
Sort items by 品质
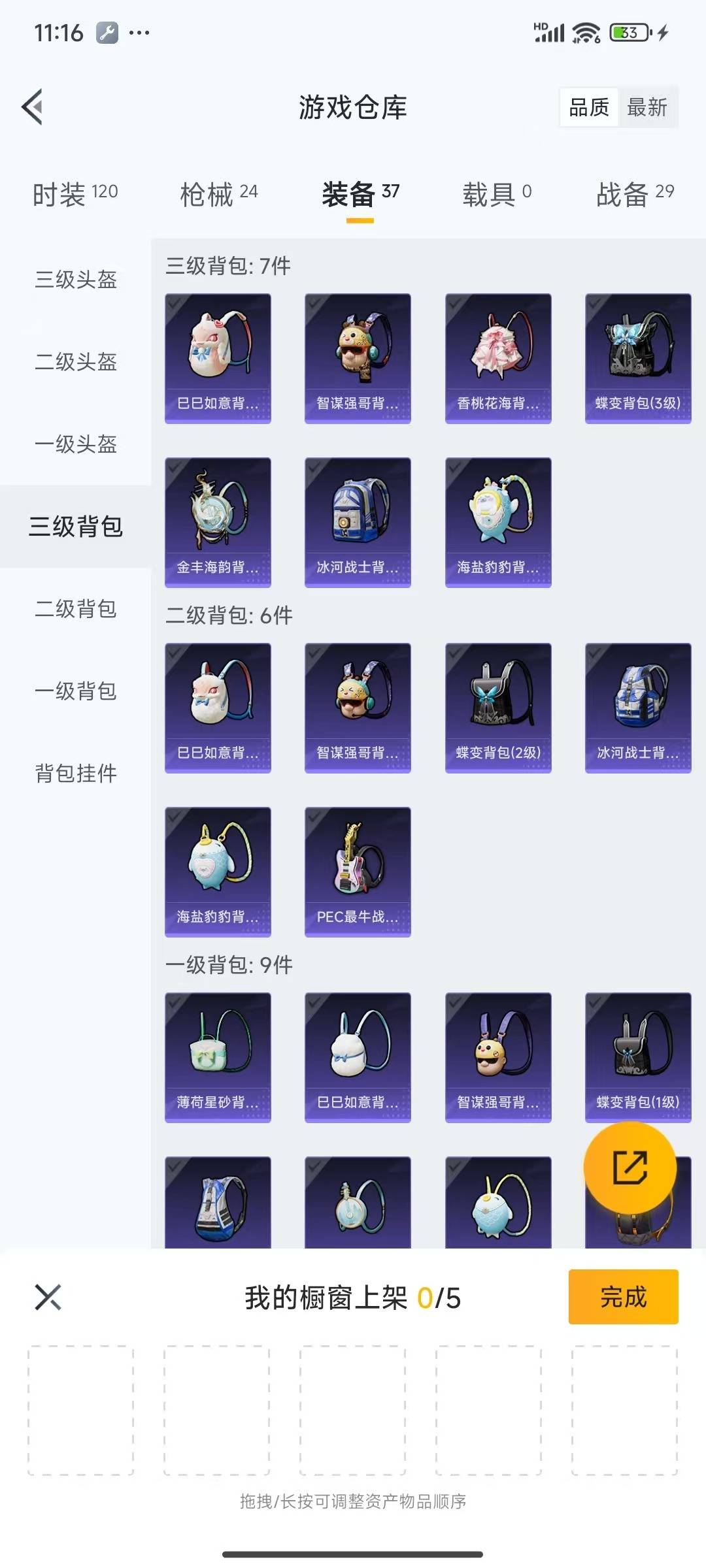tap(588, 107)
